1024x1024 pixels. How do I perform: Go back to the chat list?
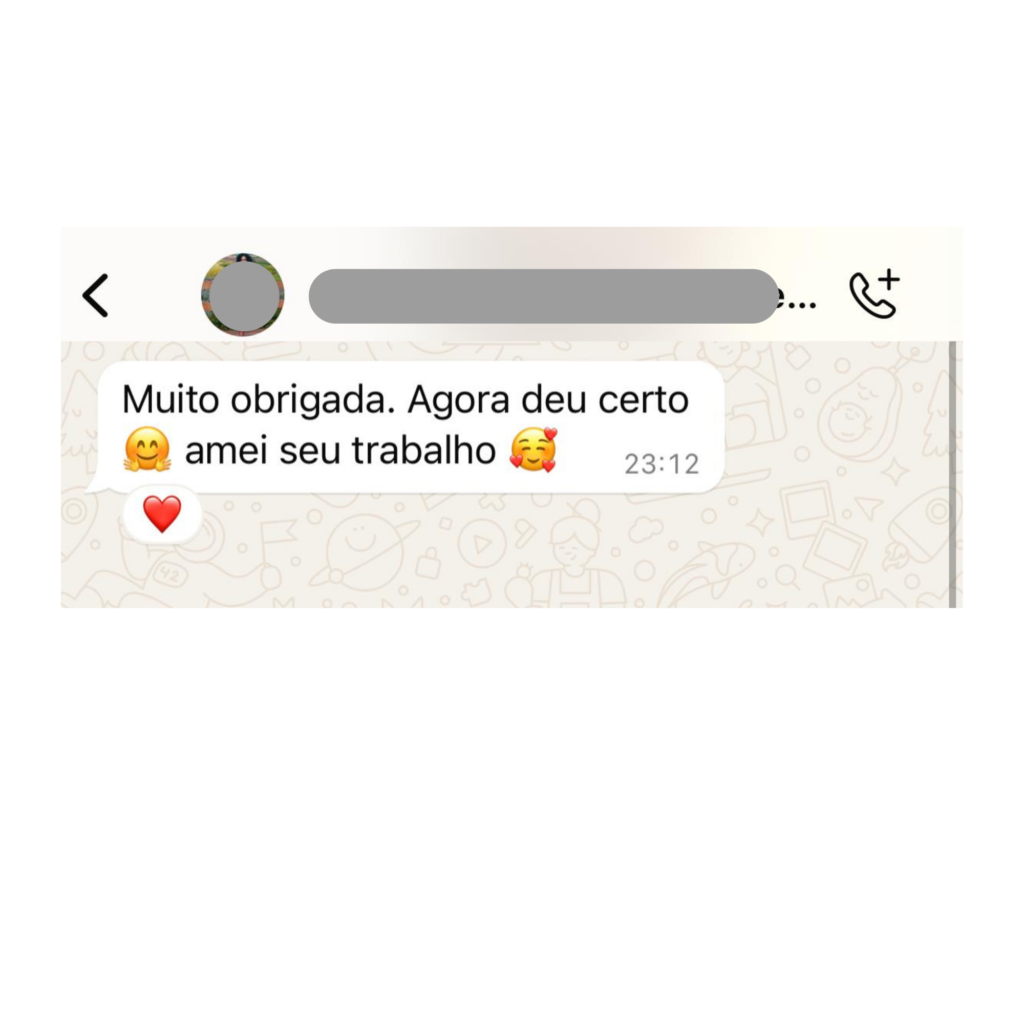95,296
